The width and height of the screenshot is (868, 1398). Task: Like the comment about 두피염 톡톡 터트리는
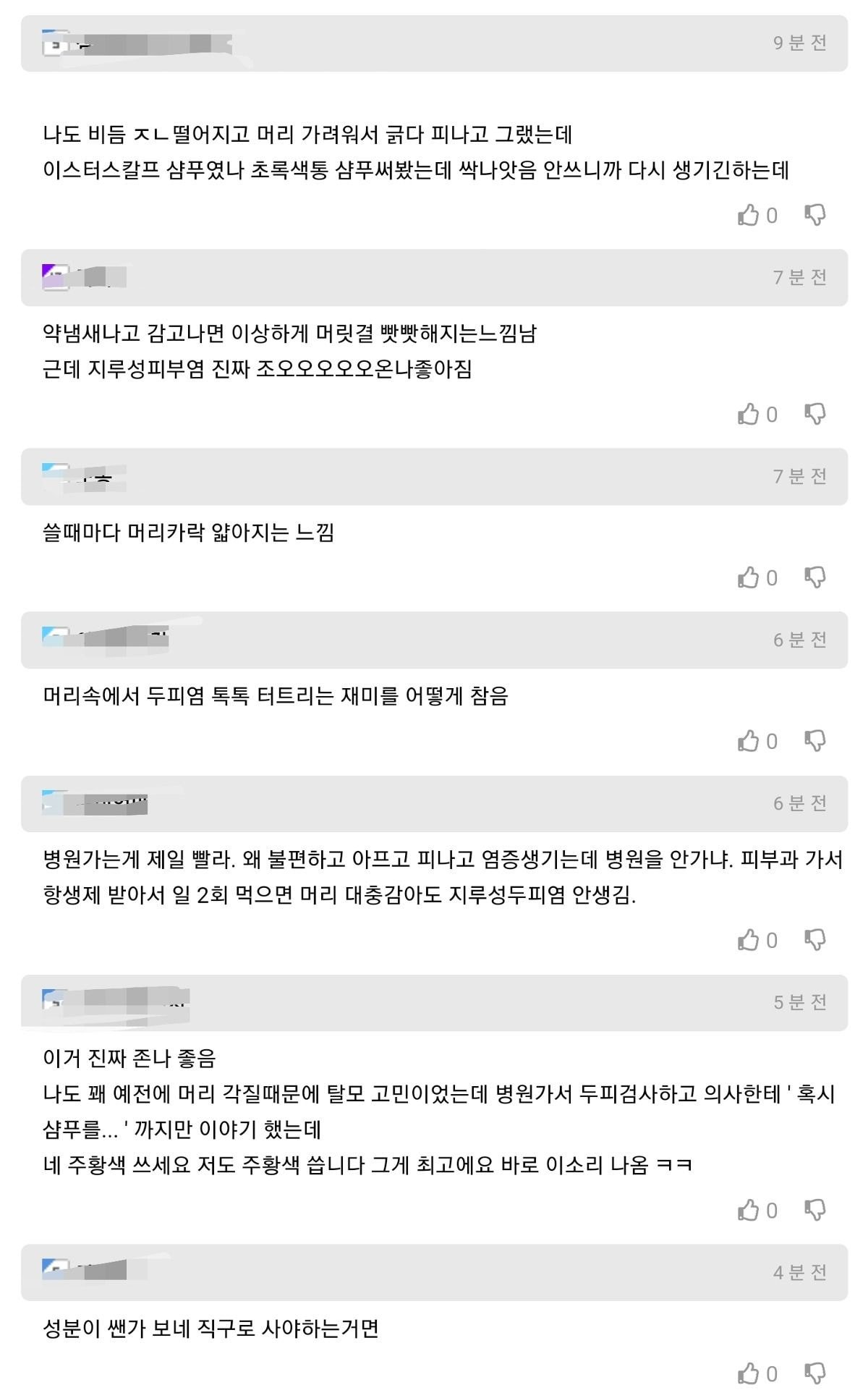click(748, 741)
